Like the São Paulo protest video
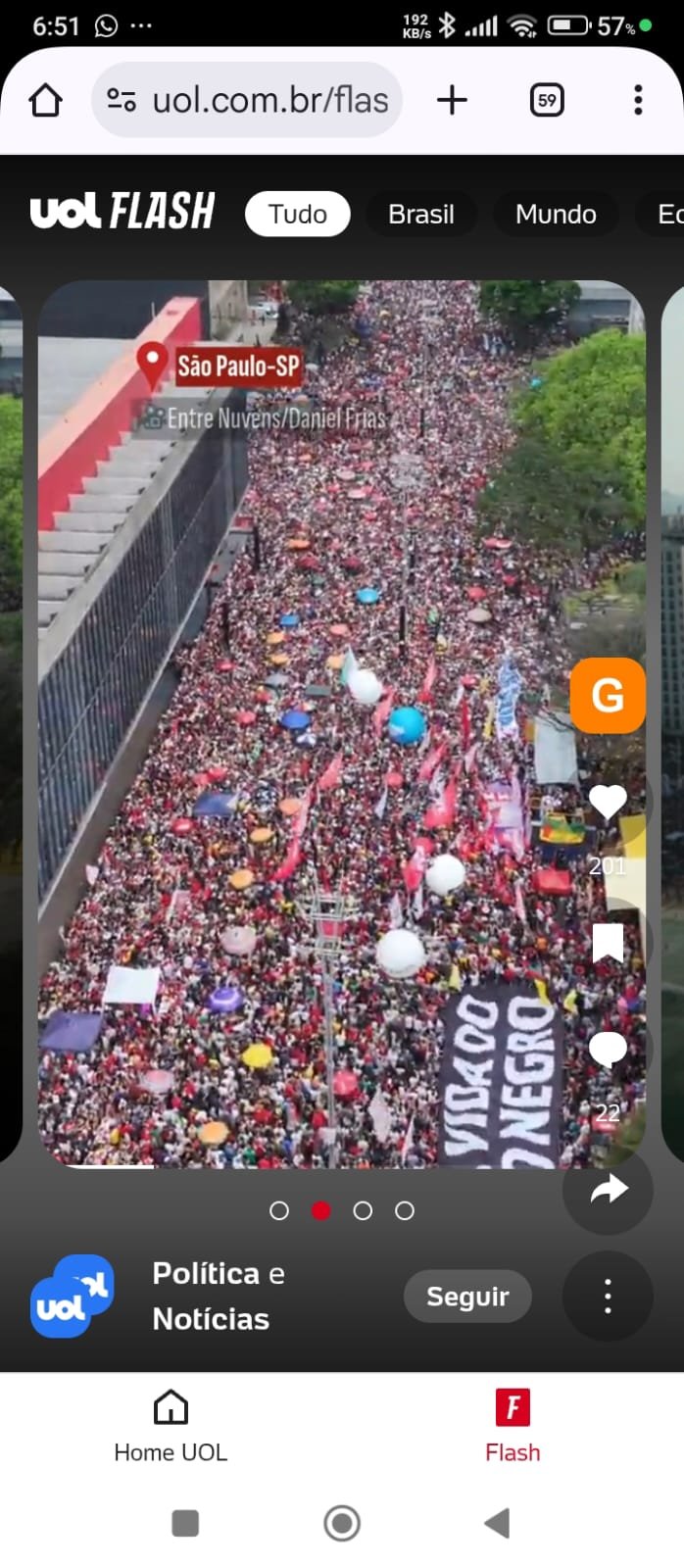Image resolution: width=684 pixels, height=1568 pixels. click(x=608, y=802)
